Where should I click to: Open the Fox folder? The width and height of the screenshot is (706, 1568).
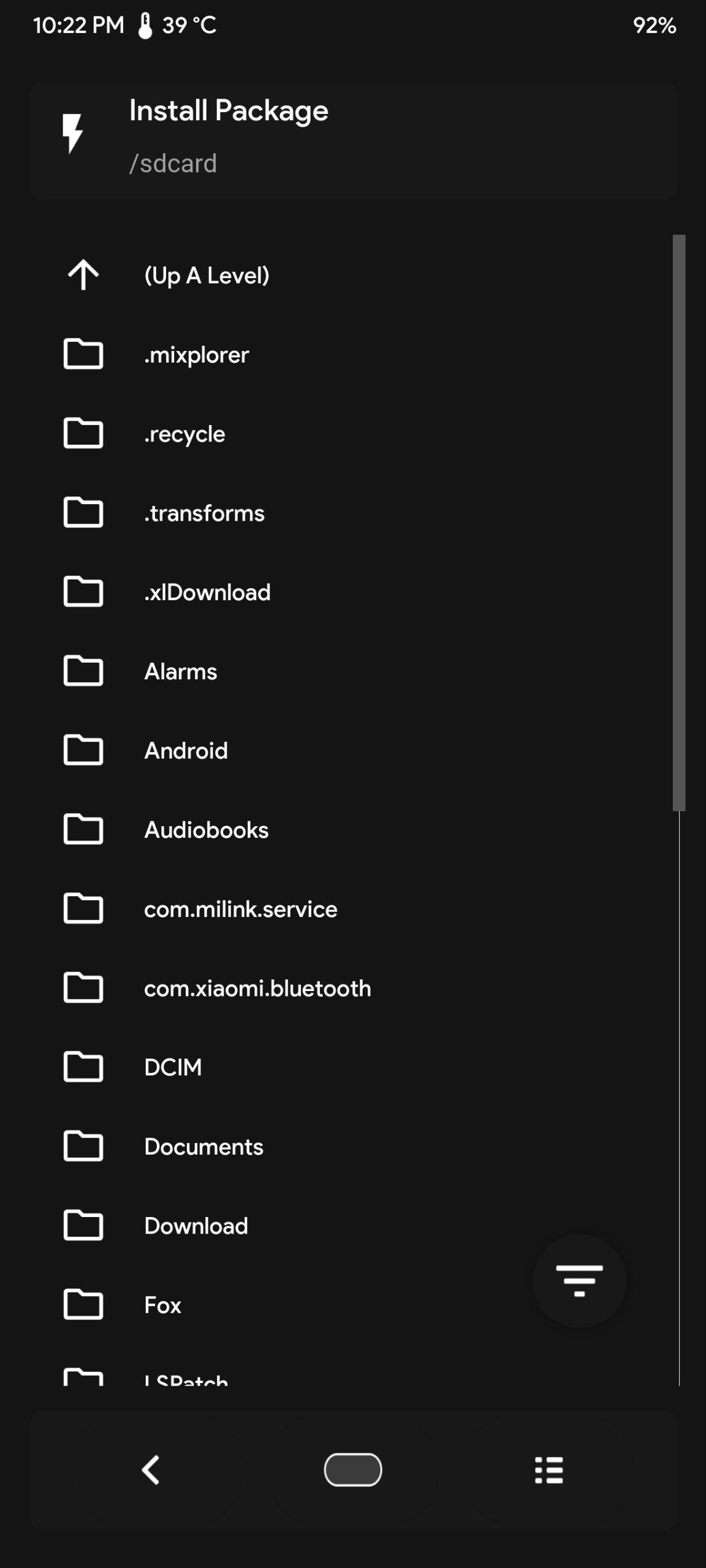[162, 1305]
